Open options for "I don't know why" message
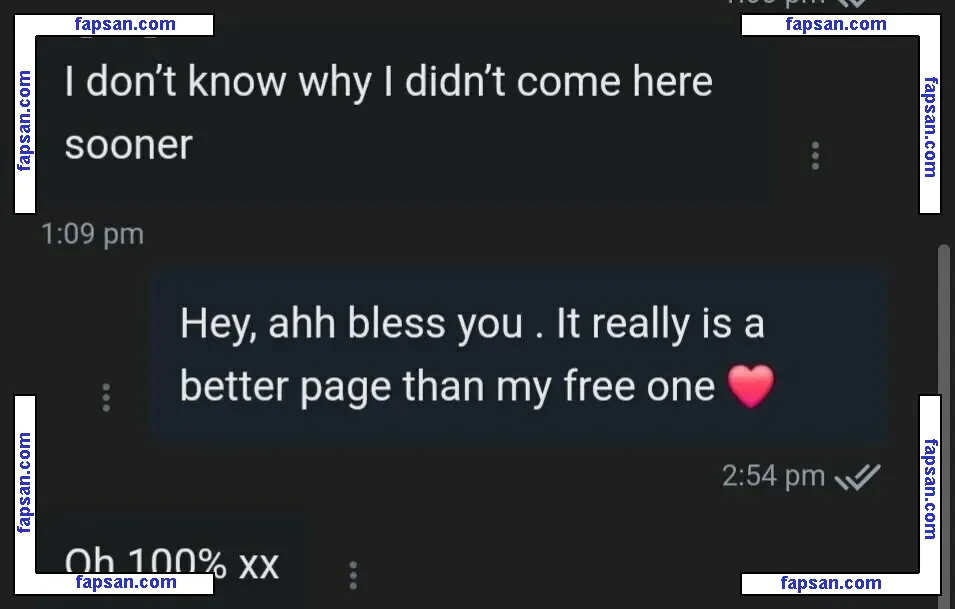This screenshot has width=955, height=609. (815, 156)
